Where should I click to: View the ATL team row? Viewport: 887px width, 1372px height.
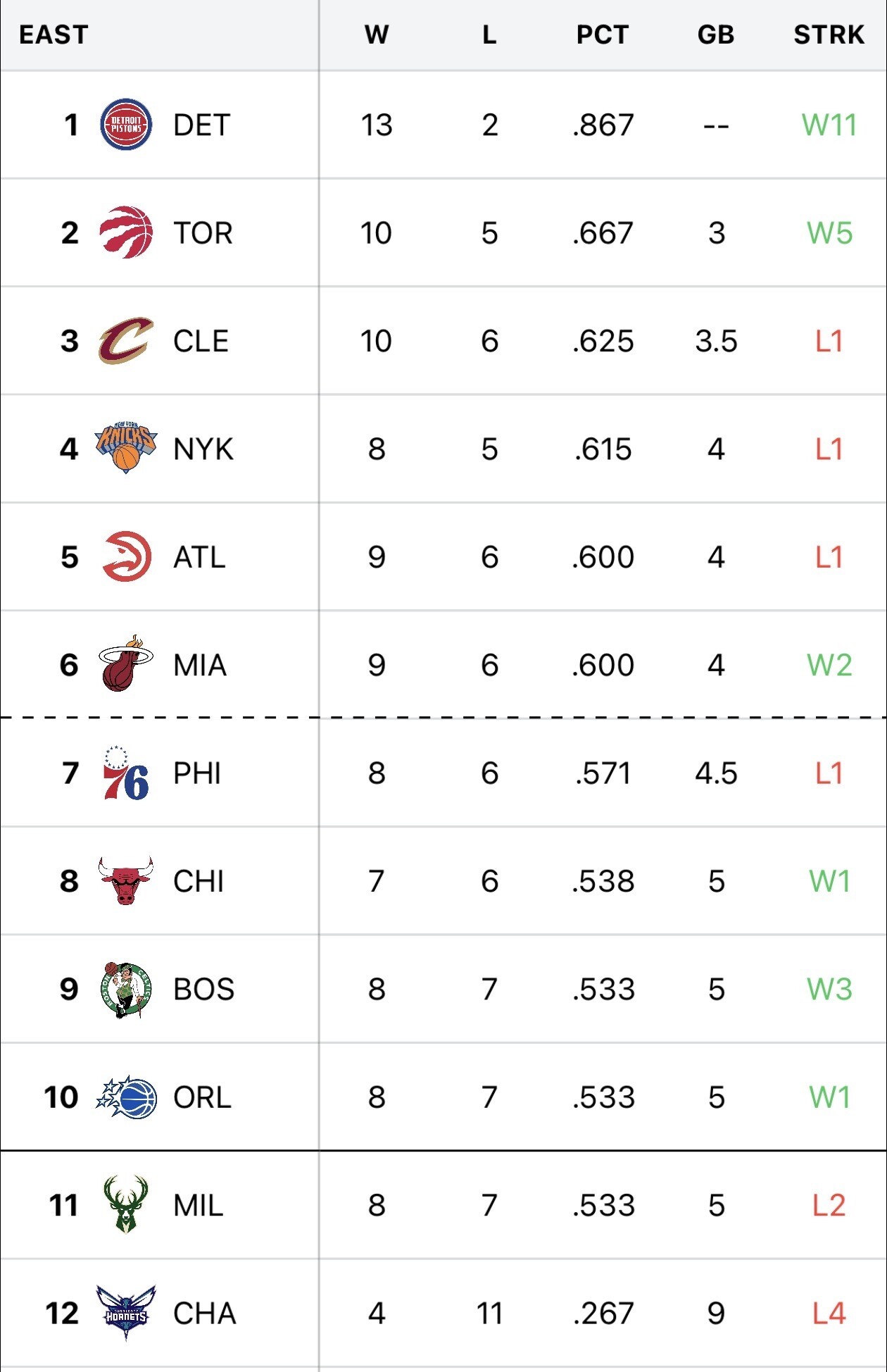[199, 558]
